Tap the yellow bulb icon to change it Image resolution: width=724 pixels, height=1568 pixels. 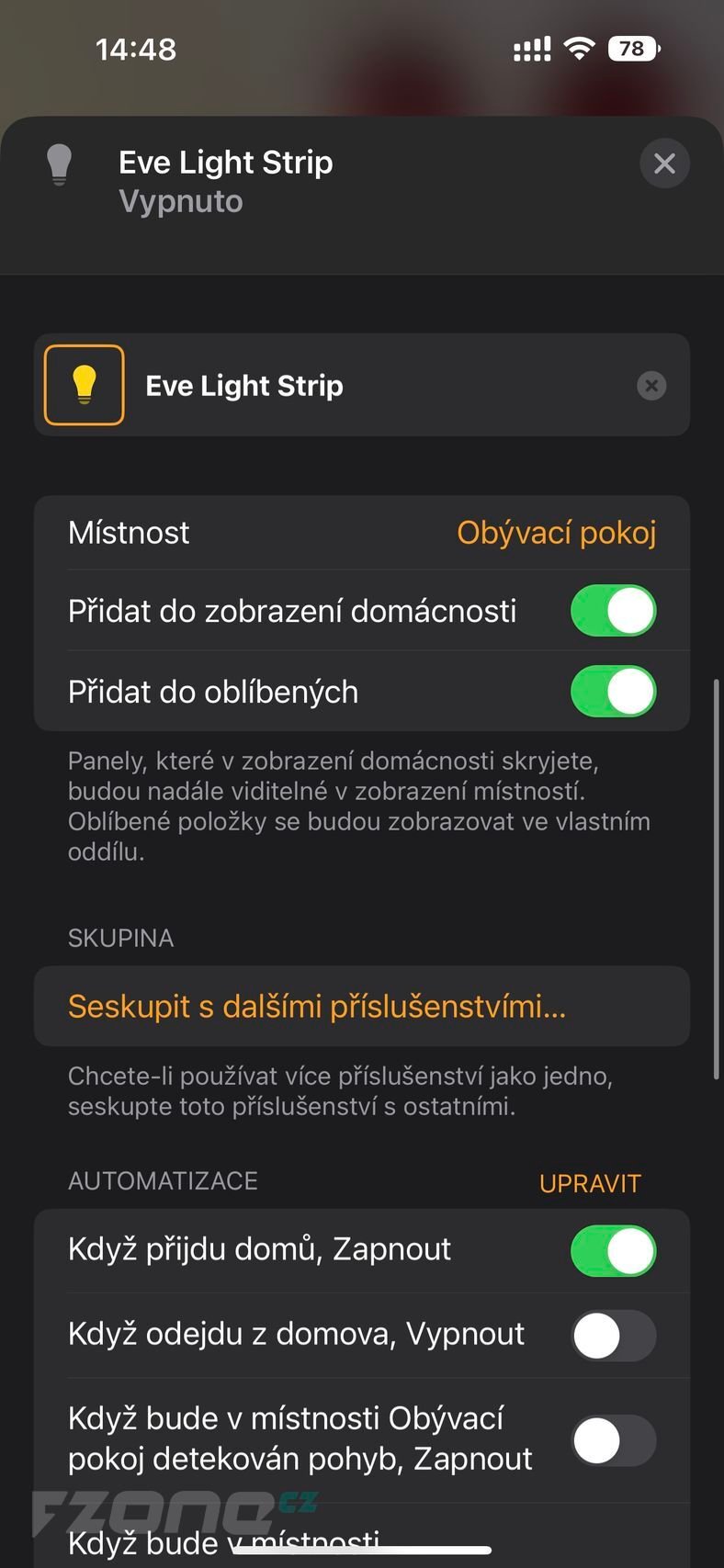(x=85, y=385)
